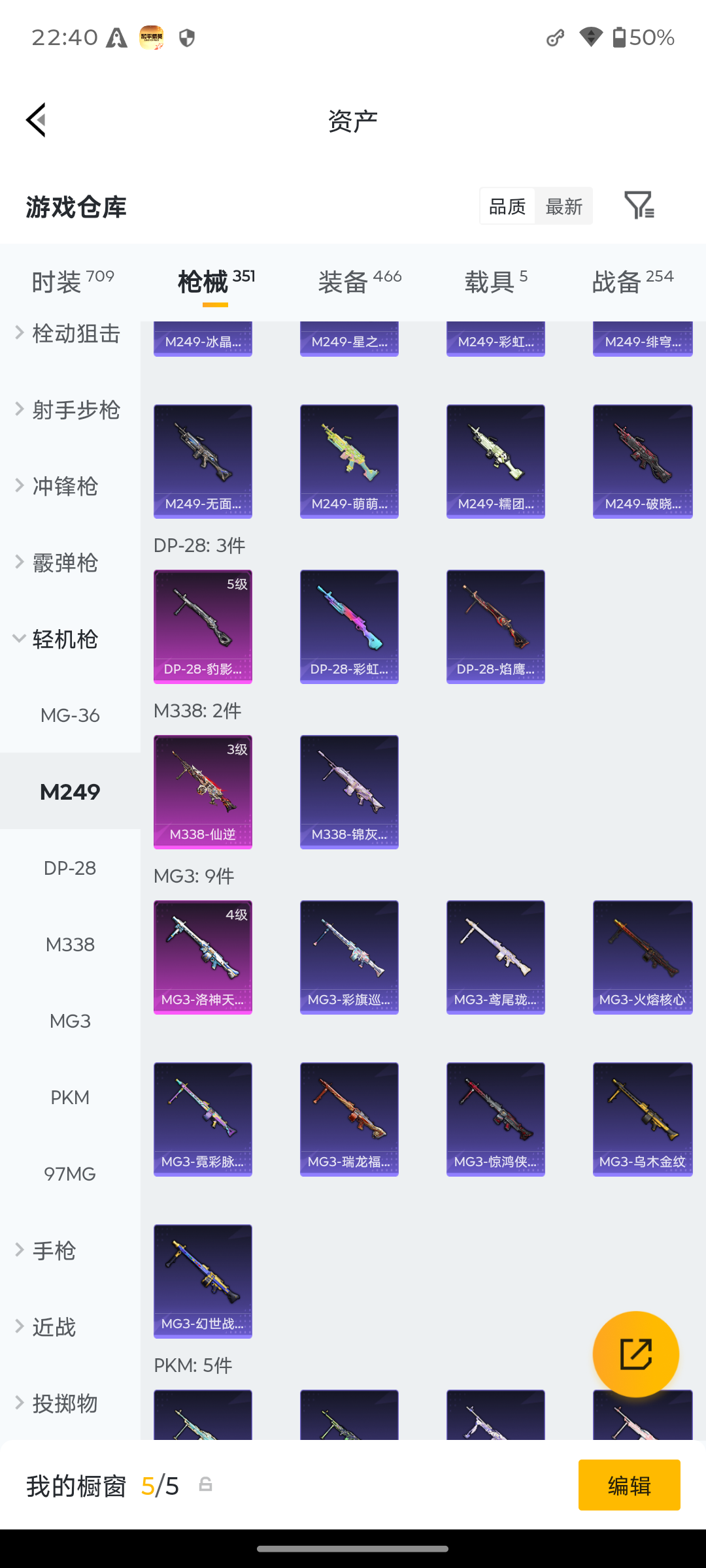Open the filter icon beside 最新
The image size is (706, 1568).
tap(639, 206)
